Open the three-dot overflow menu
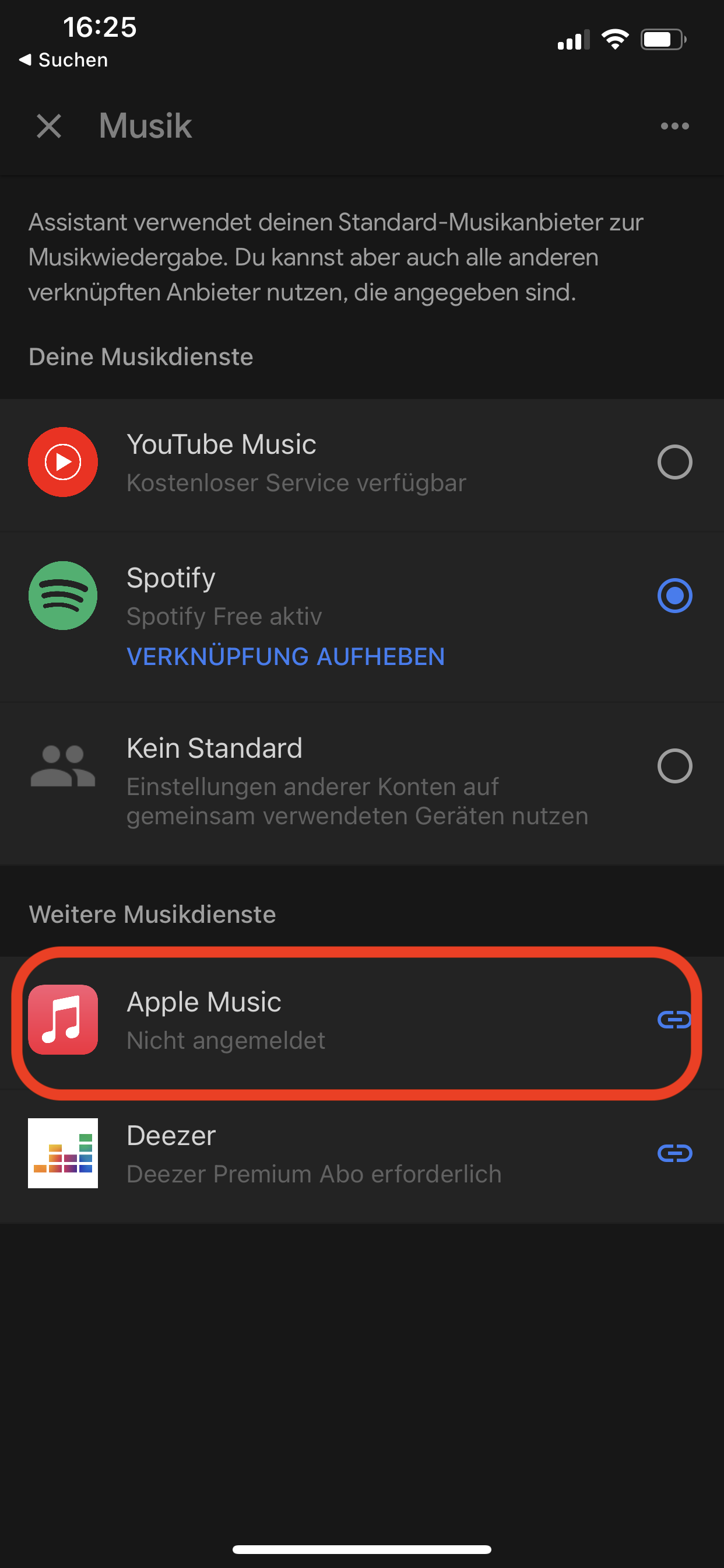The image size is (724, 1568). point(674,126)
